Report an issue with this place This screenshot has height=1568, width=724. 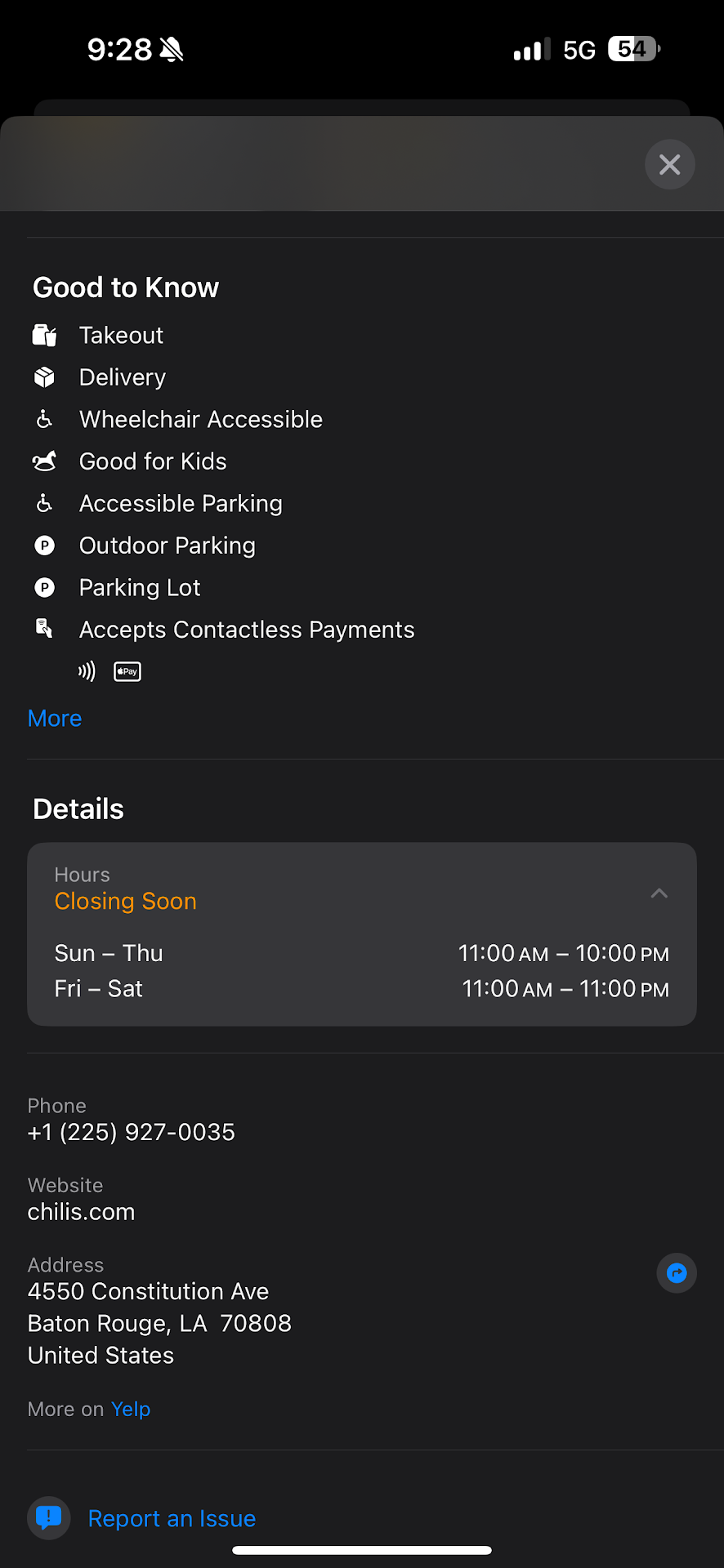[172, 1518]
